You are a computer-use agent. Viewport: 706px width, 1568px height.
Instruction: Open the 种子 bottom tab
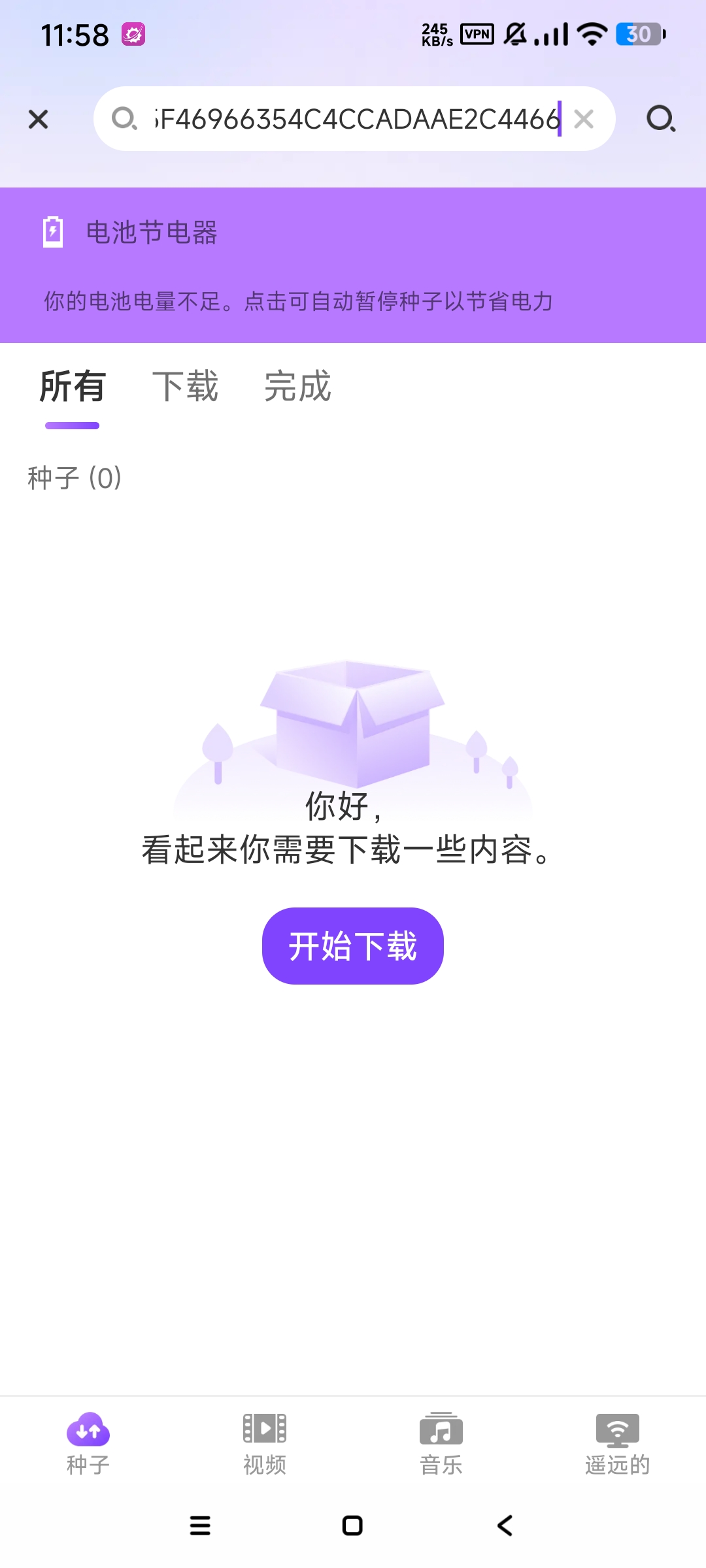(88, 1445)
